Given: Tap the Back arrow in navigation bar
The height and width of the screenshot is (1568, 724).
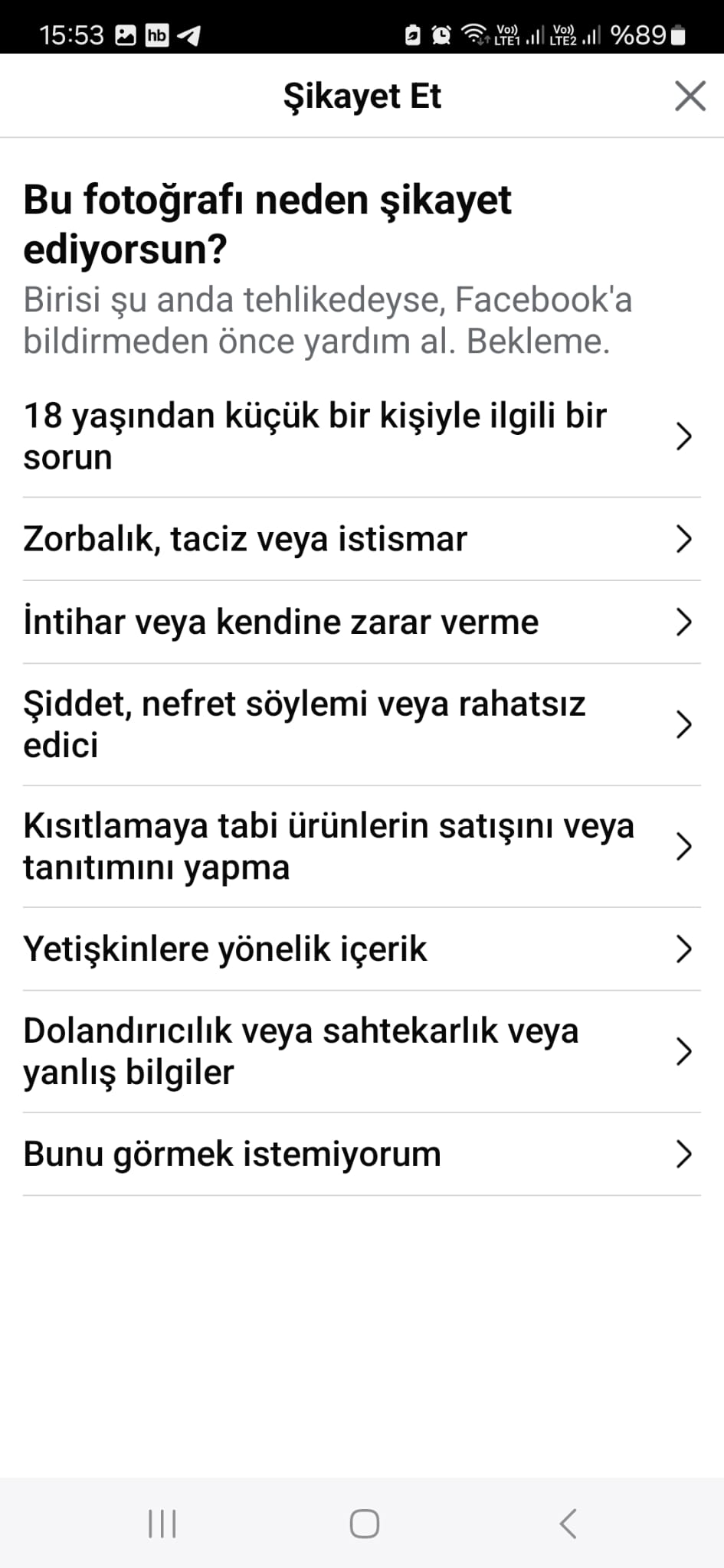Looking at the screenshot, I should 567,1524.
